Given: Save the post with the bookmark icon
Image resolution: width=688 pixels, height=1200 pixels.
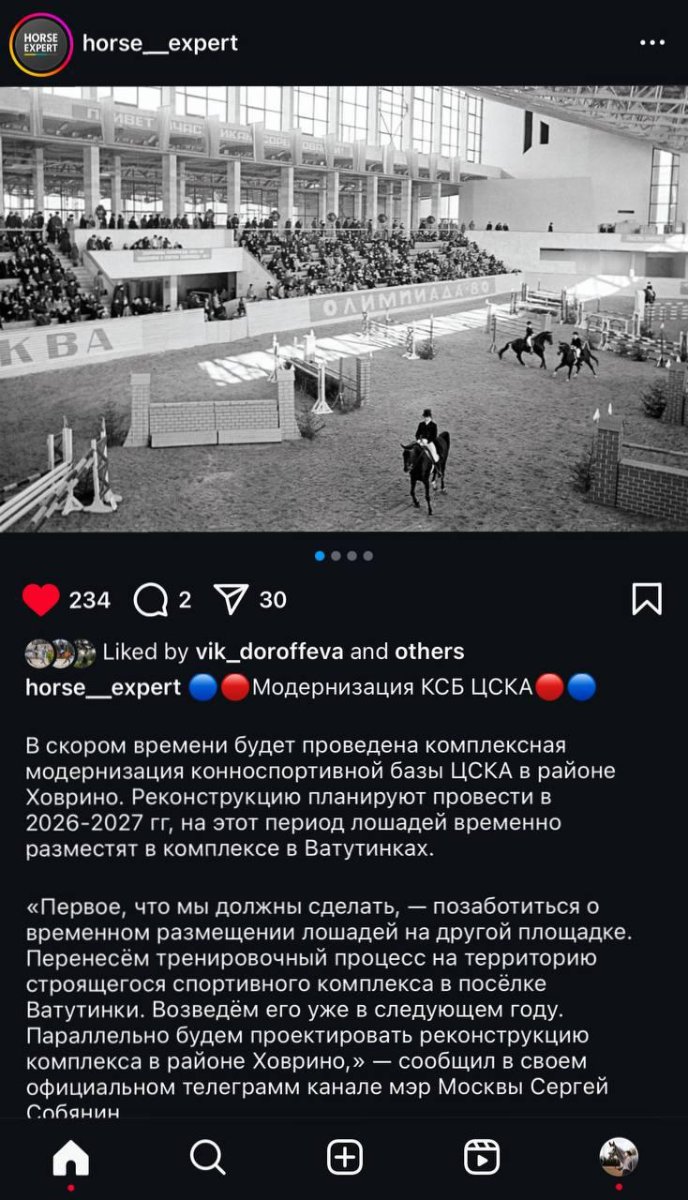Looking at the screenshot, I should pyautogui.click(x=647, y=598).
